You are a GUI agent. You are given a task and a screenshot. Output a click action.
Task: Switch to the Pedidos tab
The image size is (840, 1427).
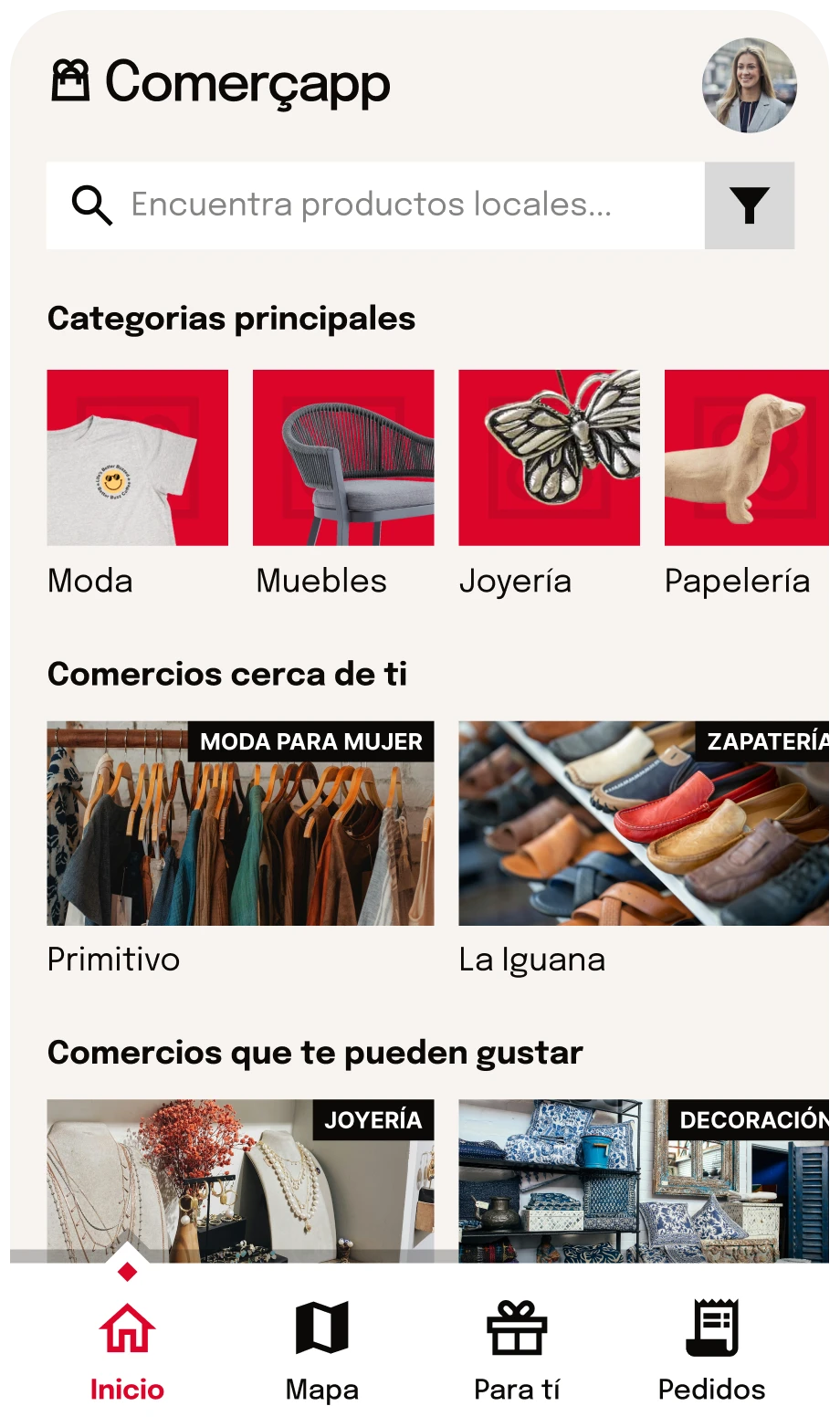(711, 1349)
